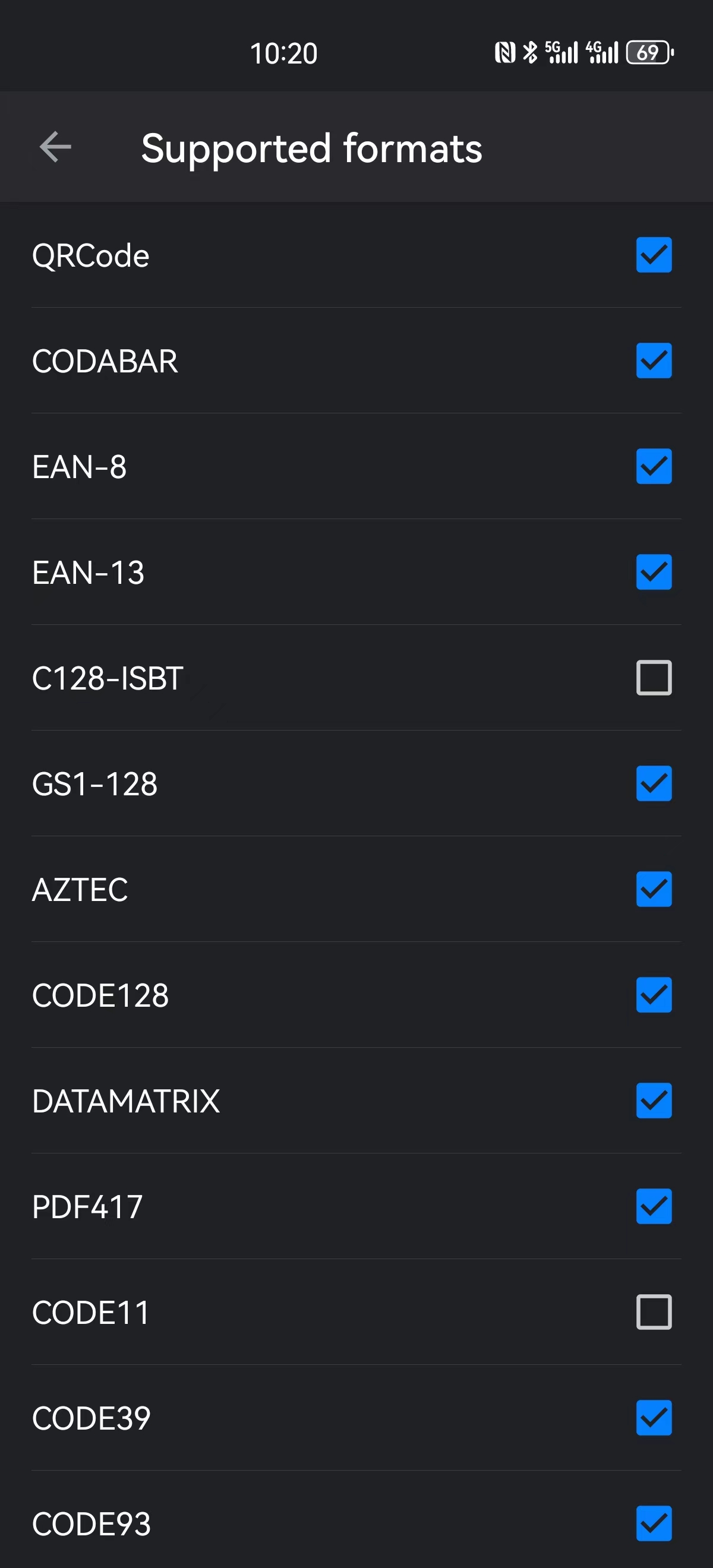Toggle off EAN-8 support

click(654, 467)
